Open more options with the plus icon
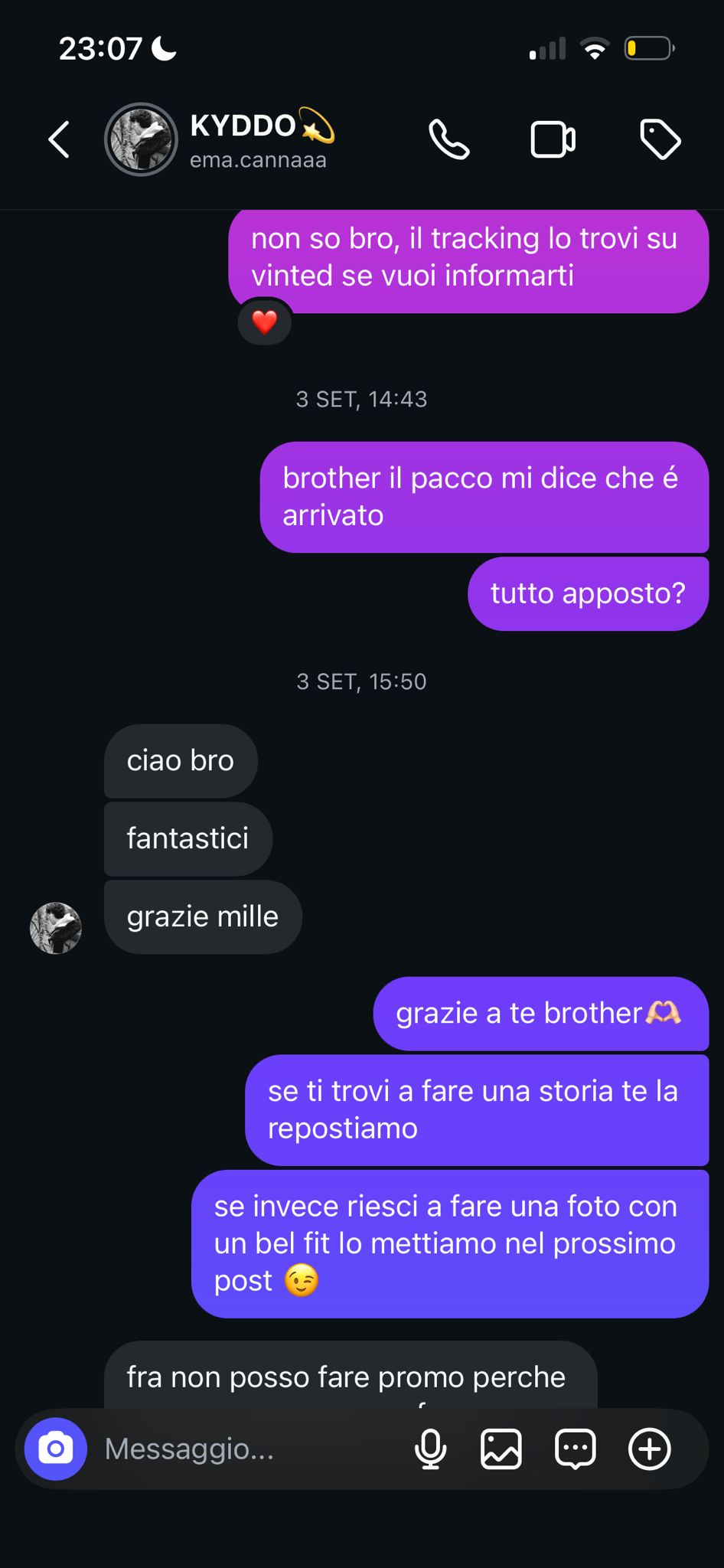The image size is (724, 1568). pyautogui.click(x=649, y=1449)
